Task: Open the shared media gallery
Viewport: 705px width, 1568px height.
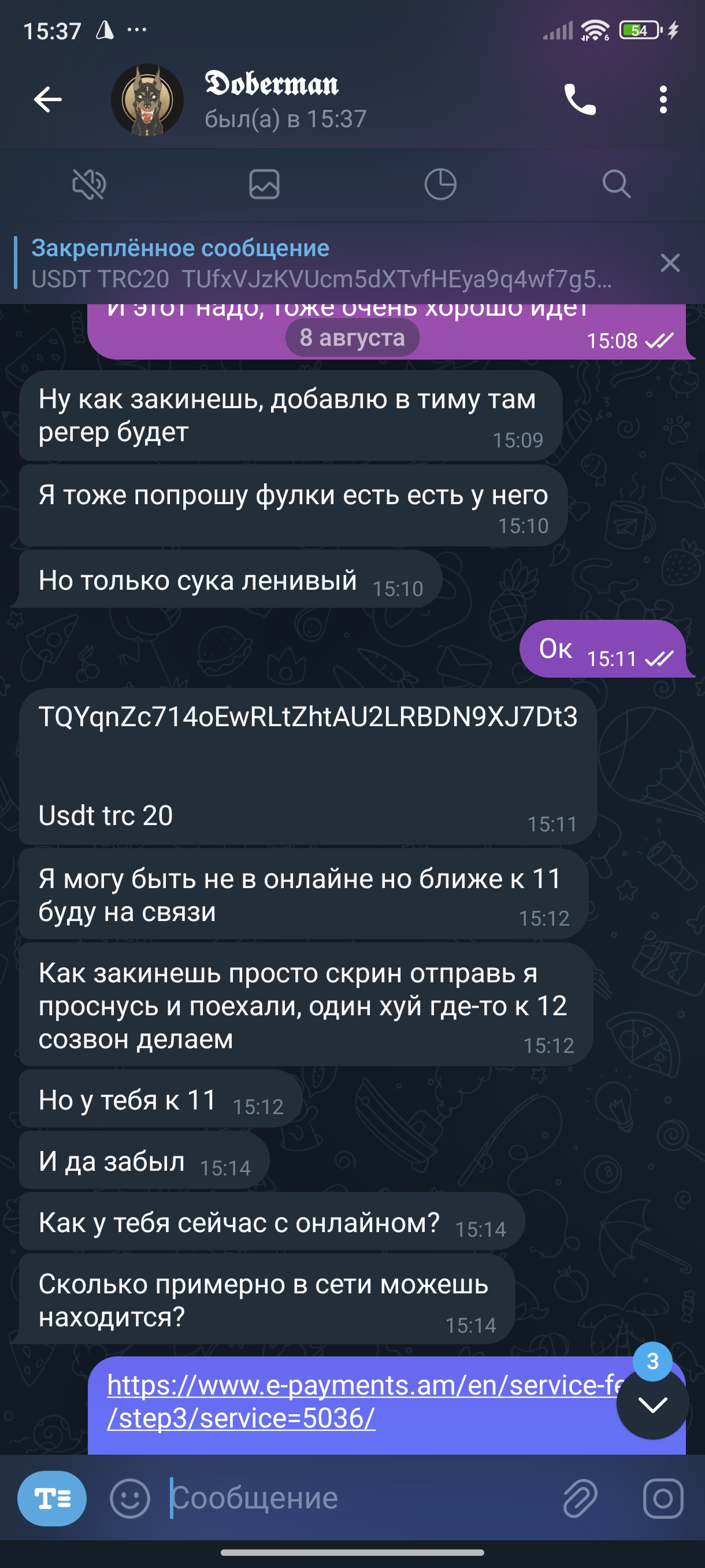Action: [264, 184]
